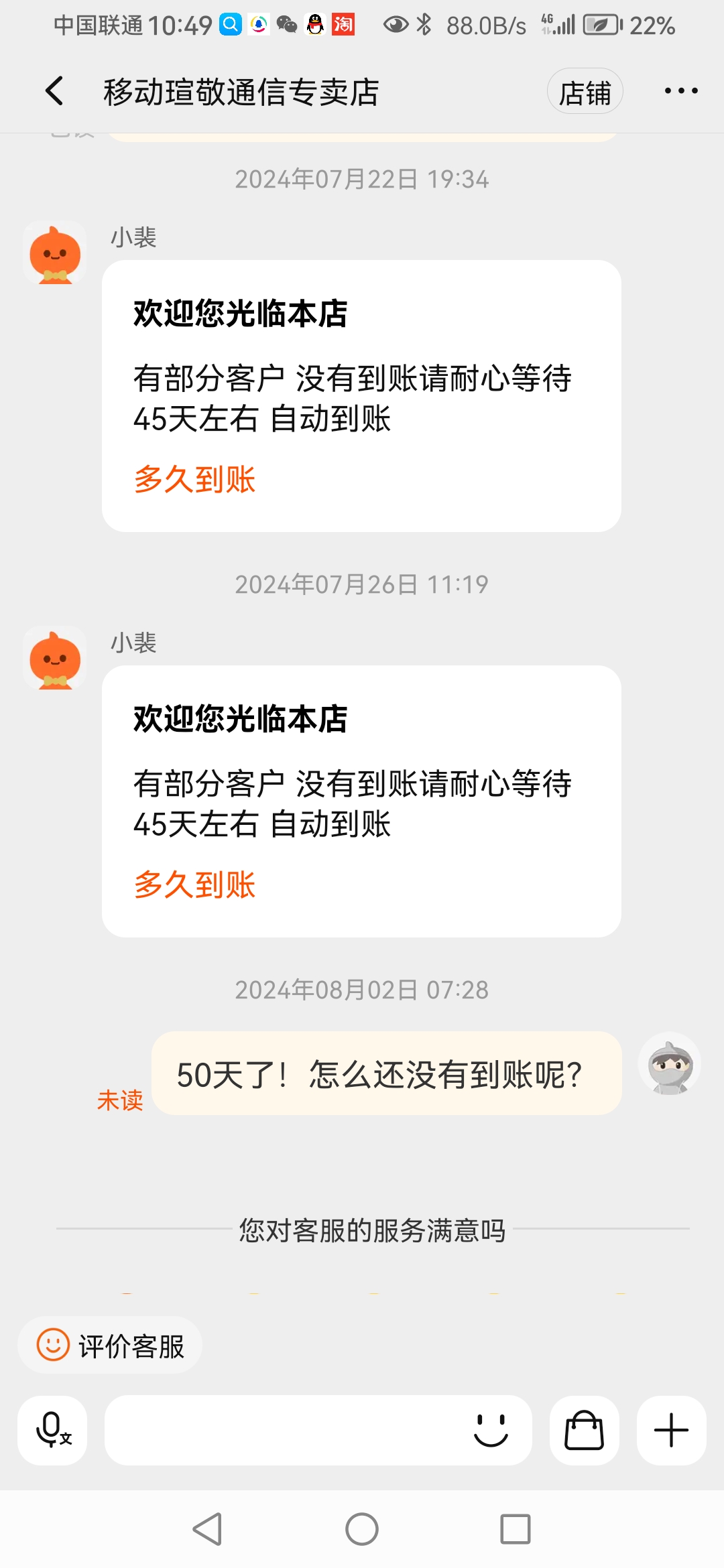Open the 店铺 shop page
The height and width of the screenshot is (1568, 724).
pyautogui.click(x=585, y=92)
